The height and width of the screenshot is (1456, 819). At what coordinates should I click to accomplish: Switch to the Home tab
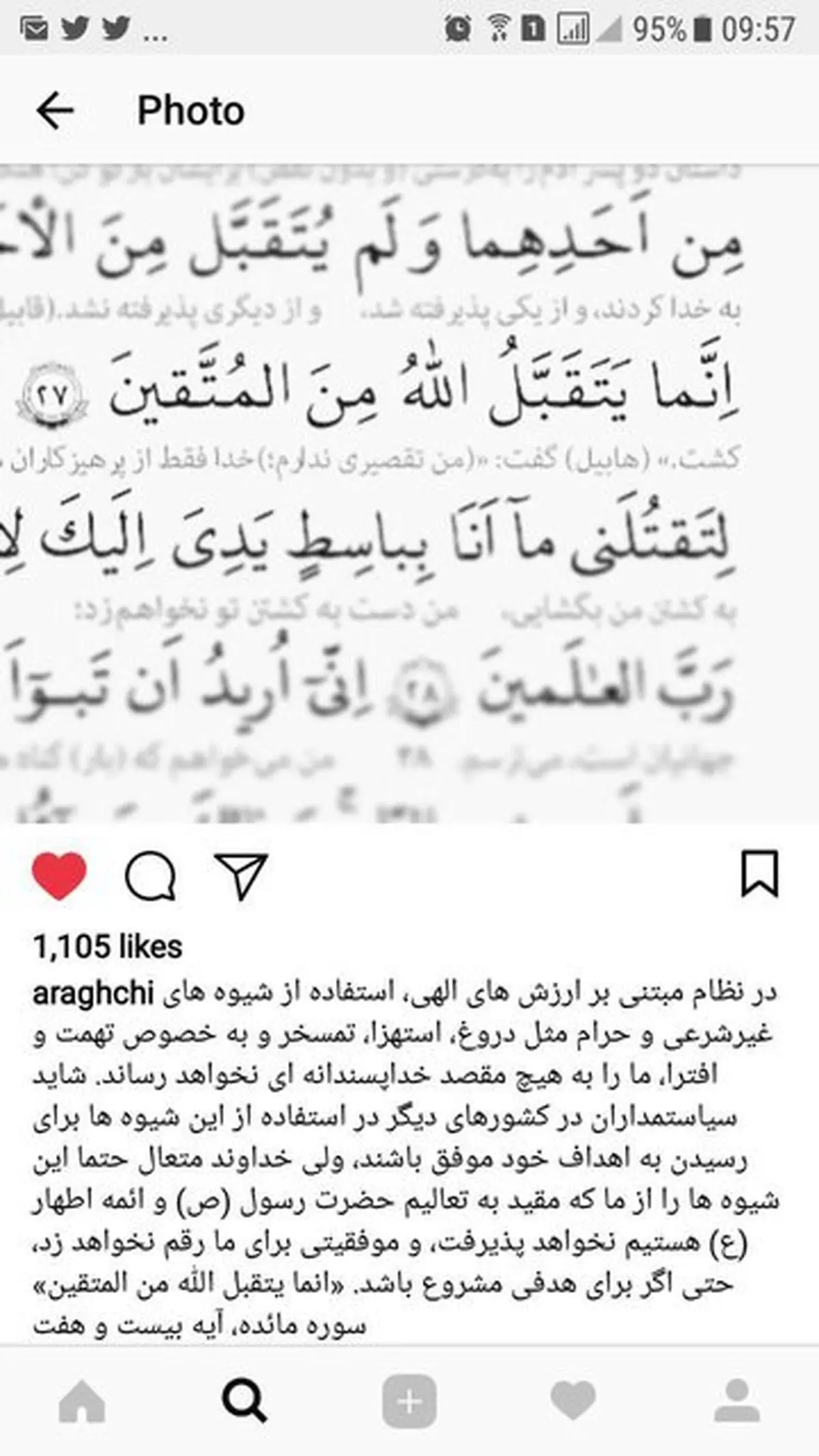pyautogui.click(x=82, y=1401)
